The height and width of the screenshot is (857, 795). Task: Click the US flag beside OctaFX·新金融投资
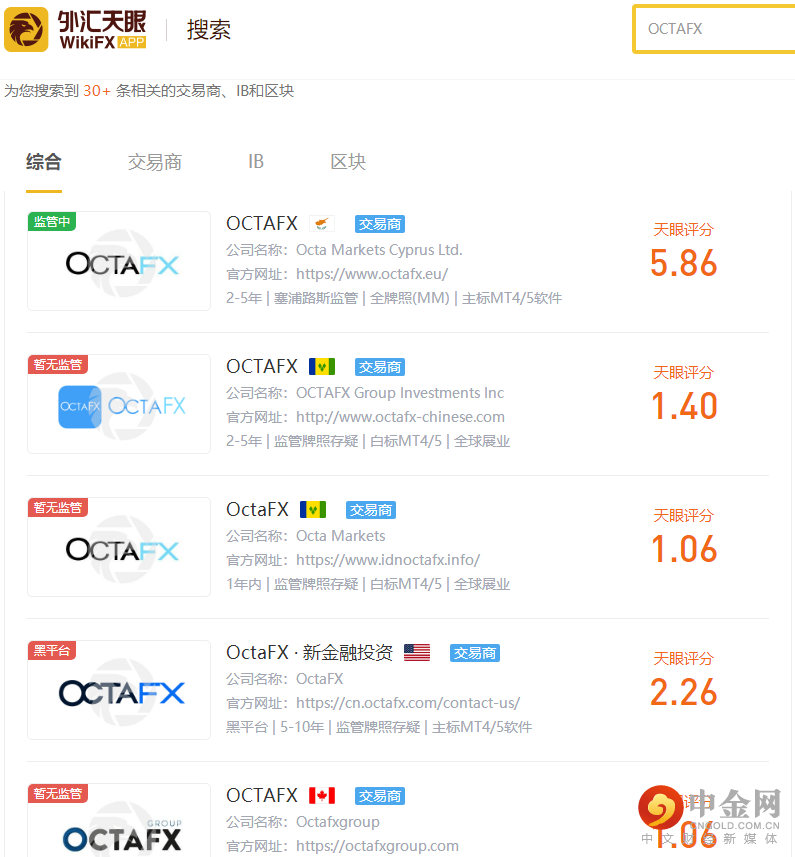(417, 651)
